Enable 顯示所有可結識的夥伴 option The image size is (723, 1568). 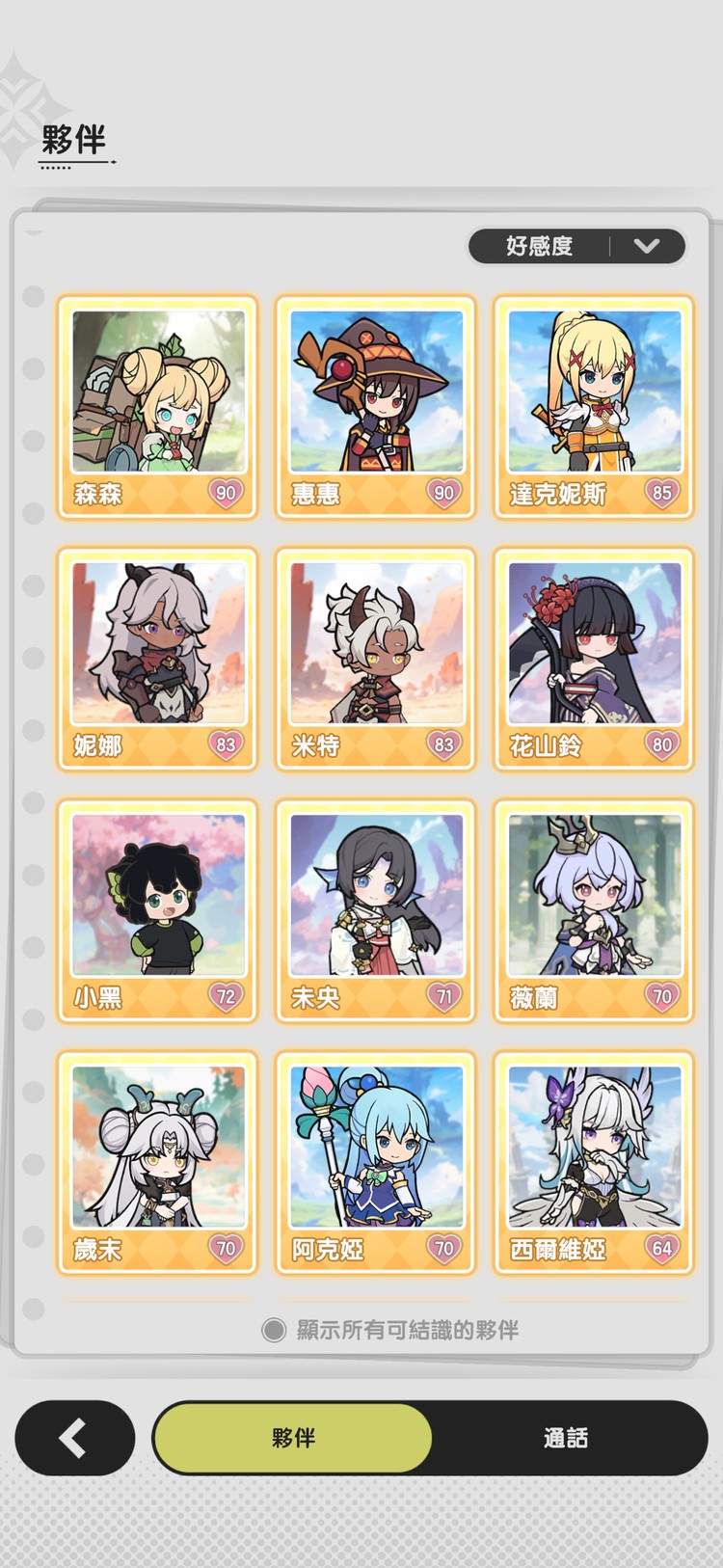click(275, 1330)
